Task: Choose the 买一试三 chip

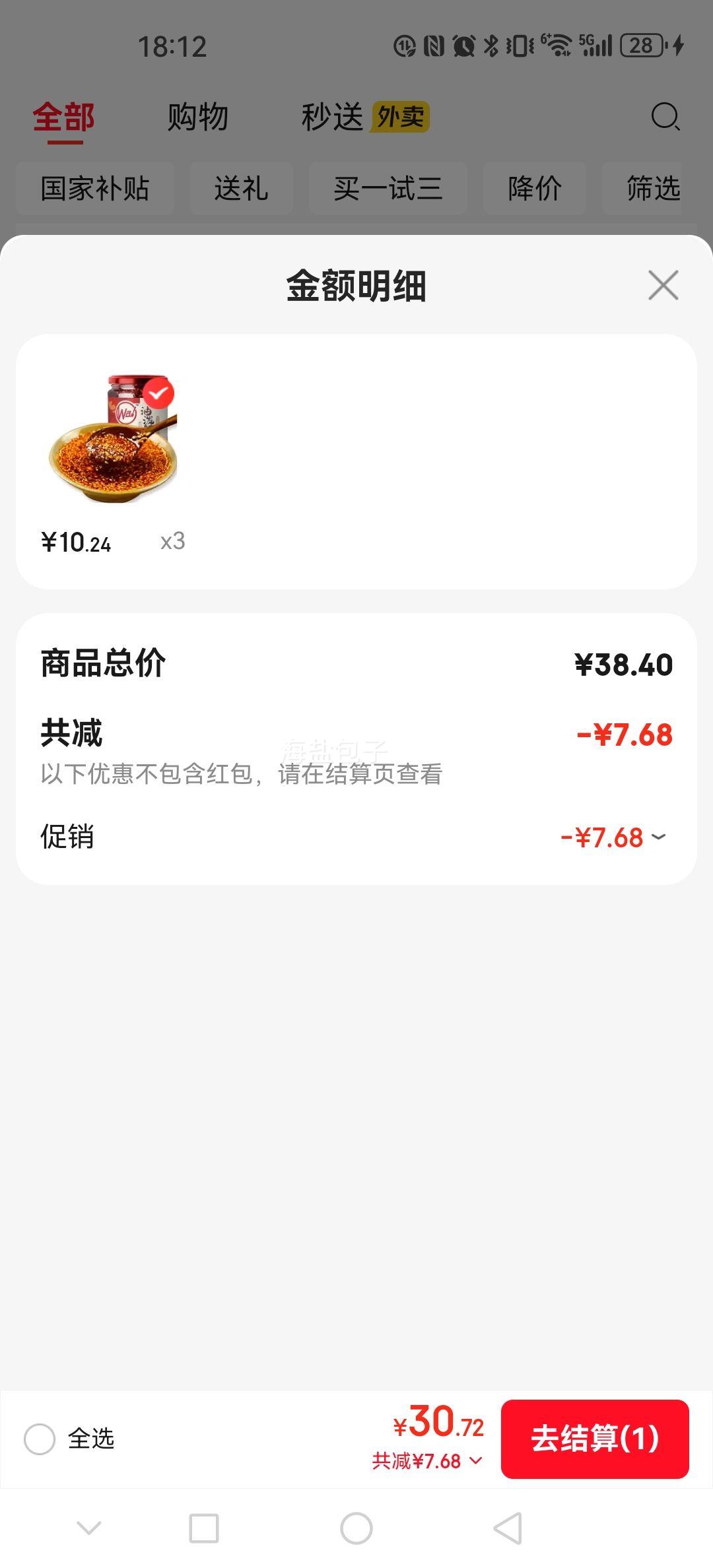Action: click(388, 189)
